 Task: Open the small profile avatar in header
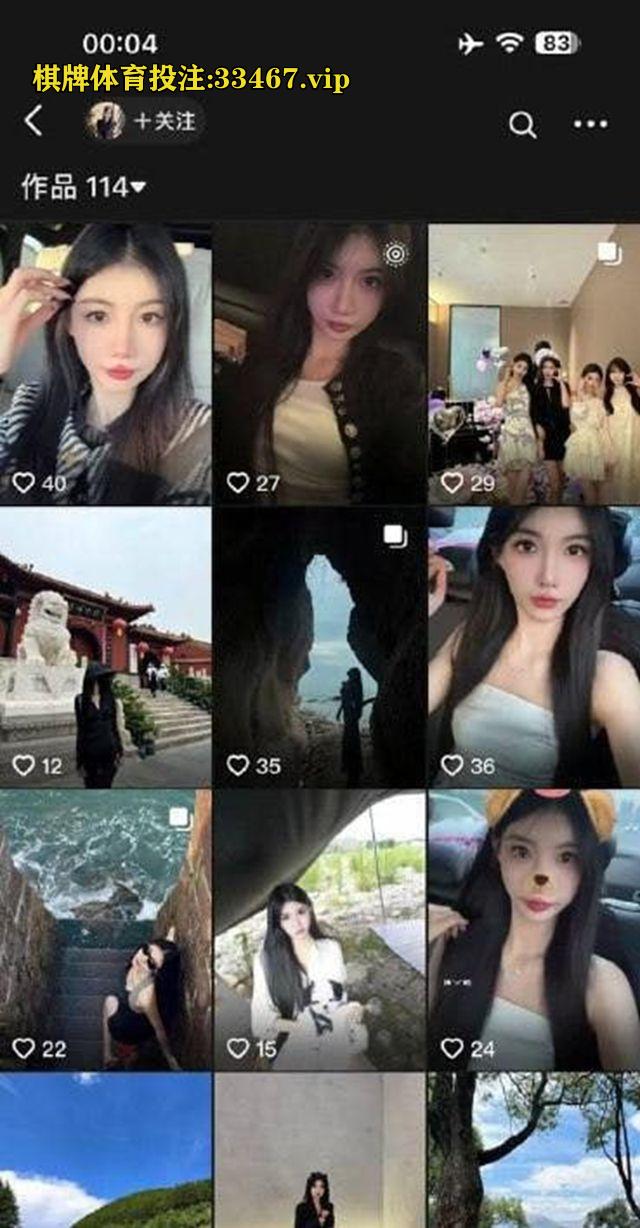(x=105, y=121)
